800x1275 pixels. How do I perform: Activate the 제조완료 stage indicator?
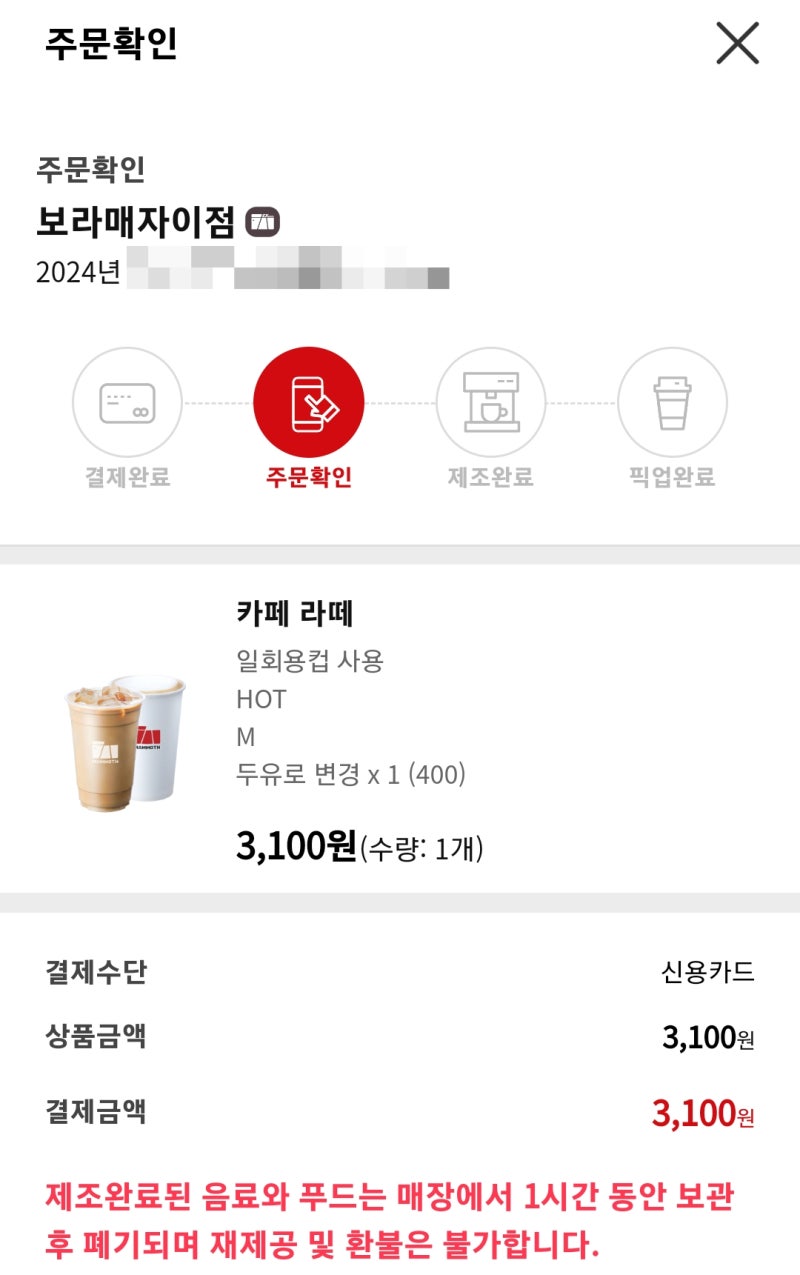pos(489,425)
